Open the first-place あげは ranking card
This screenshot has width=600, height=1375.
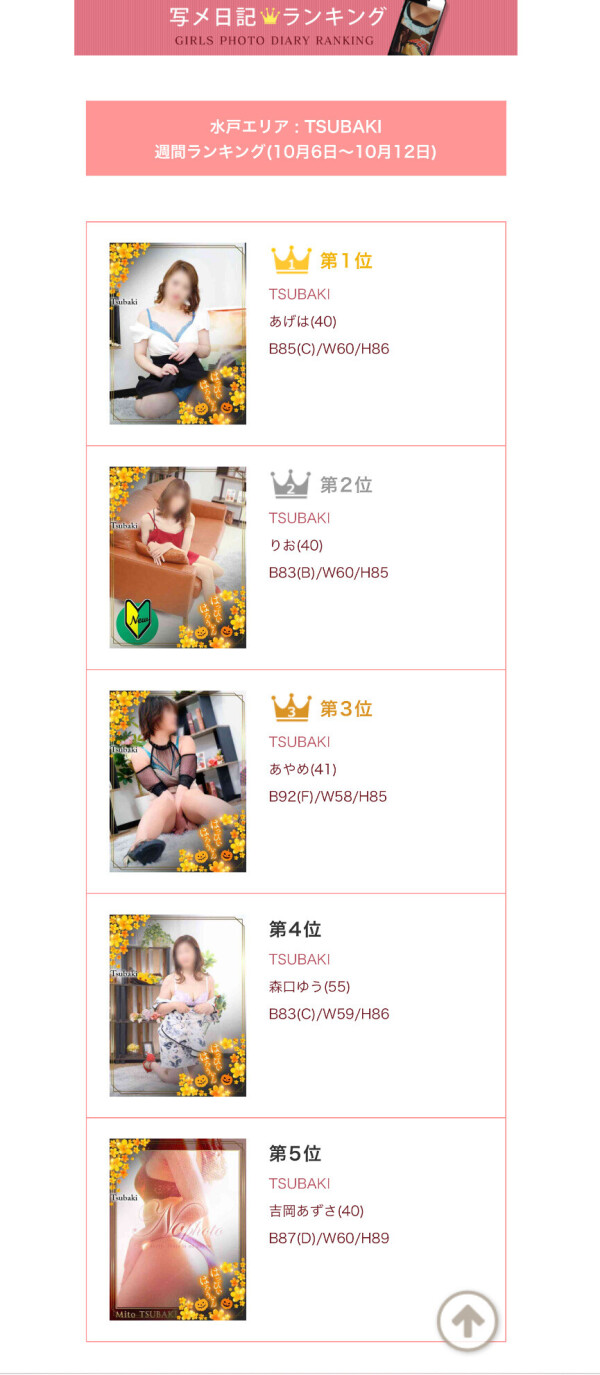click(296, 334)
